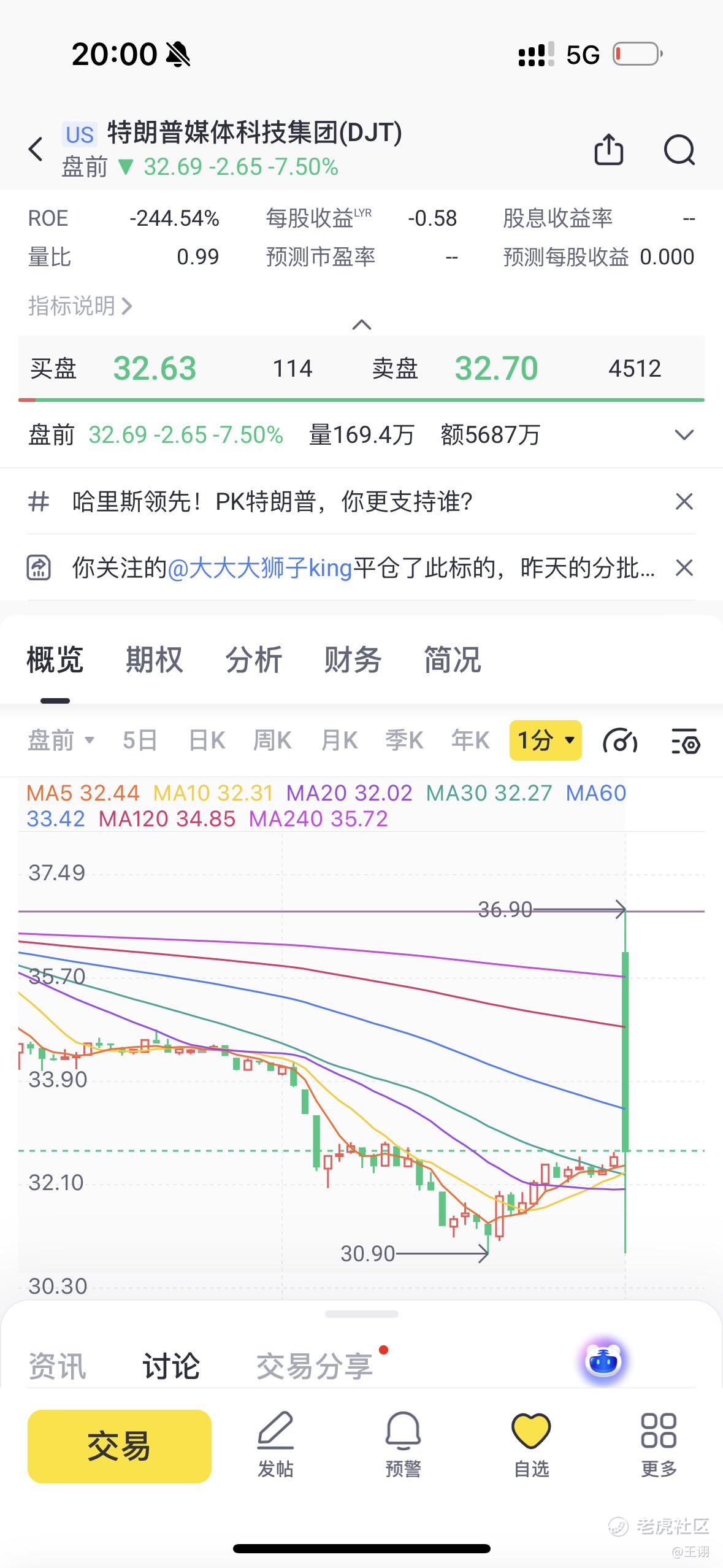
Task: Toggle 自选 watchlist heart
Action: click(x=531, y=1445)
